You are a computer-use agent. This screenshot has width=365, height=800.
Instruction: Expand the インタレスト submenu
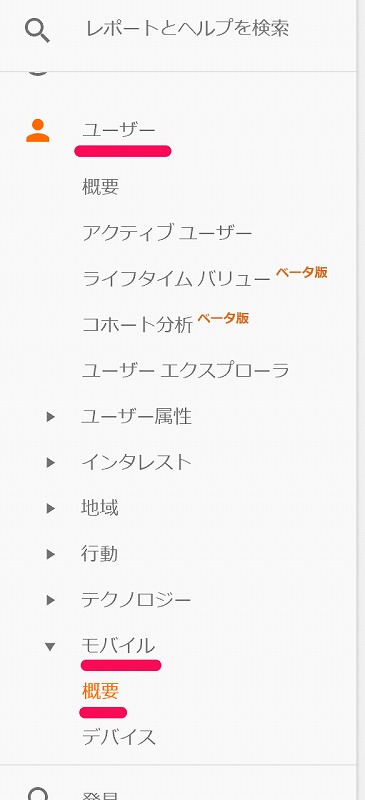[x=136, y=462]
